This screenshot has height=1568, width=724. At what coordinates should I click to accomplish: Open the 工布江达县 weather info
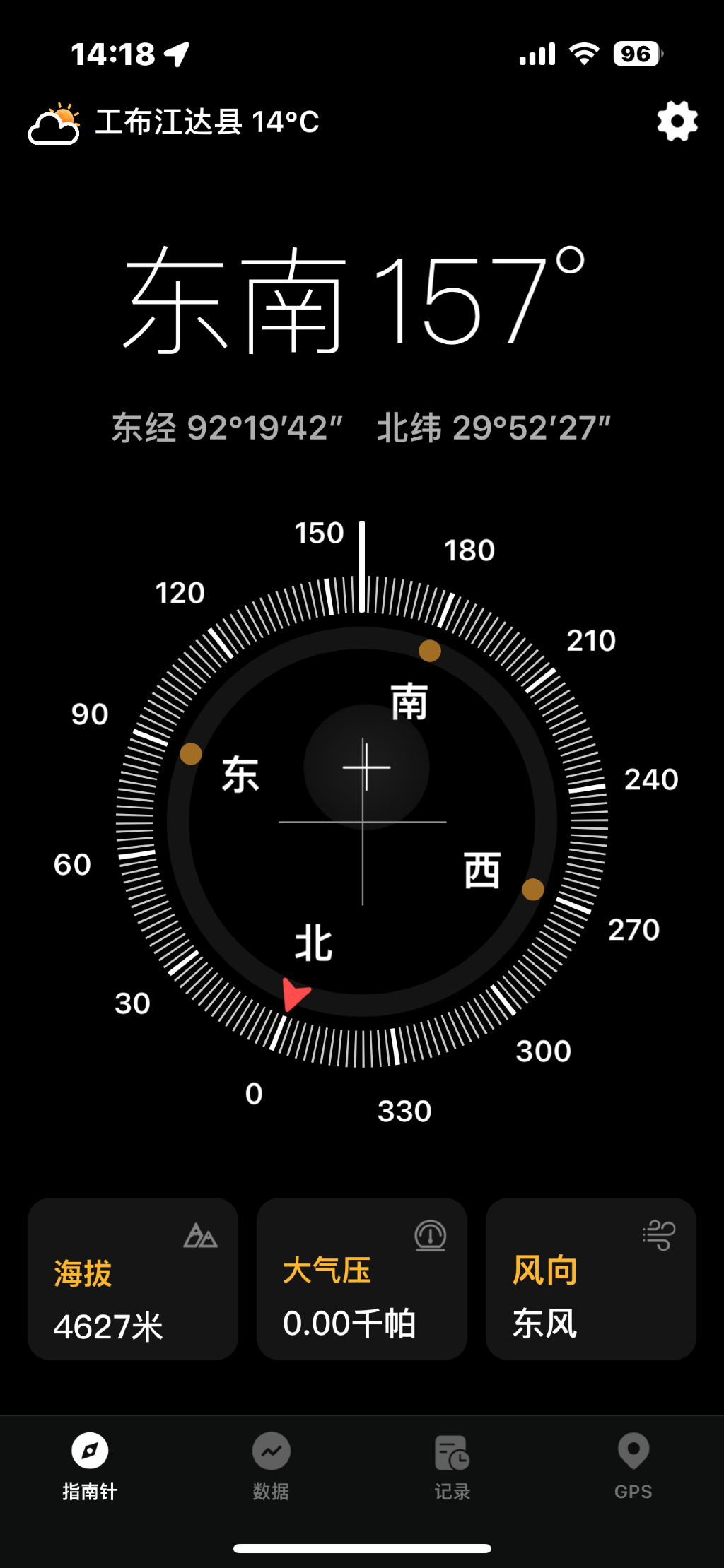174,123
